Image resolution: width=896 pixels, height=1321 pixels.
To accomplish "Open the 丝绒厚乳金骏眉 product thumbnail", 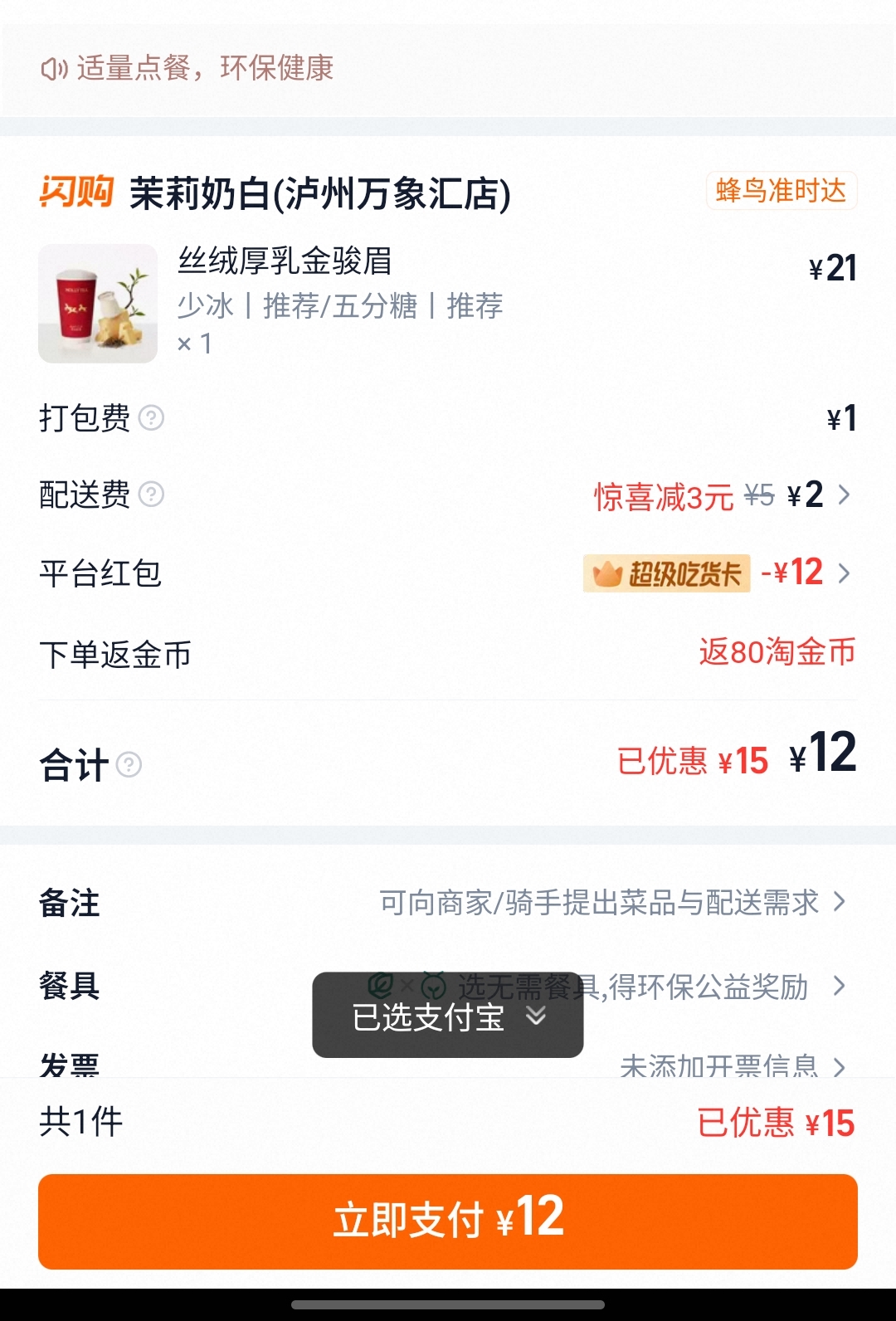I will 98,304.
